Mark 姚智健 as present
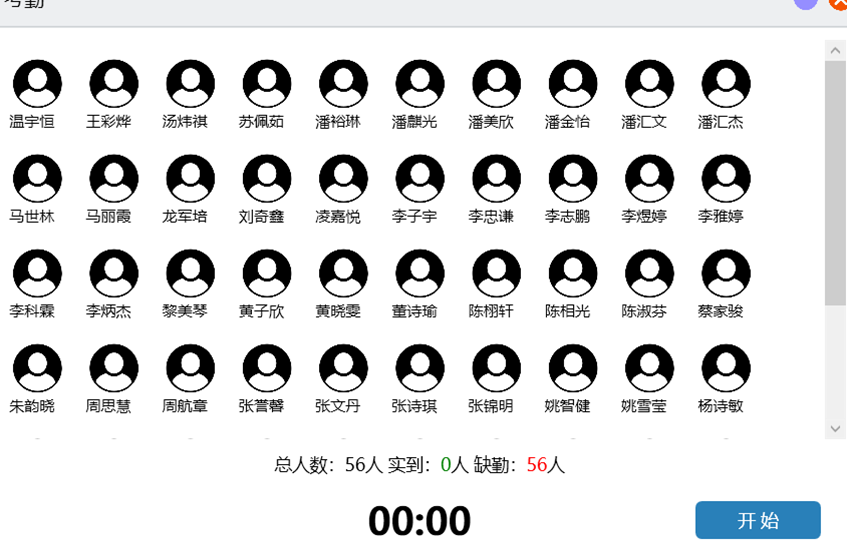847x549 pixels. point(573,369)
